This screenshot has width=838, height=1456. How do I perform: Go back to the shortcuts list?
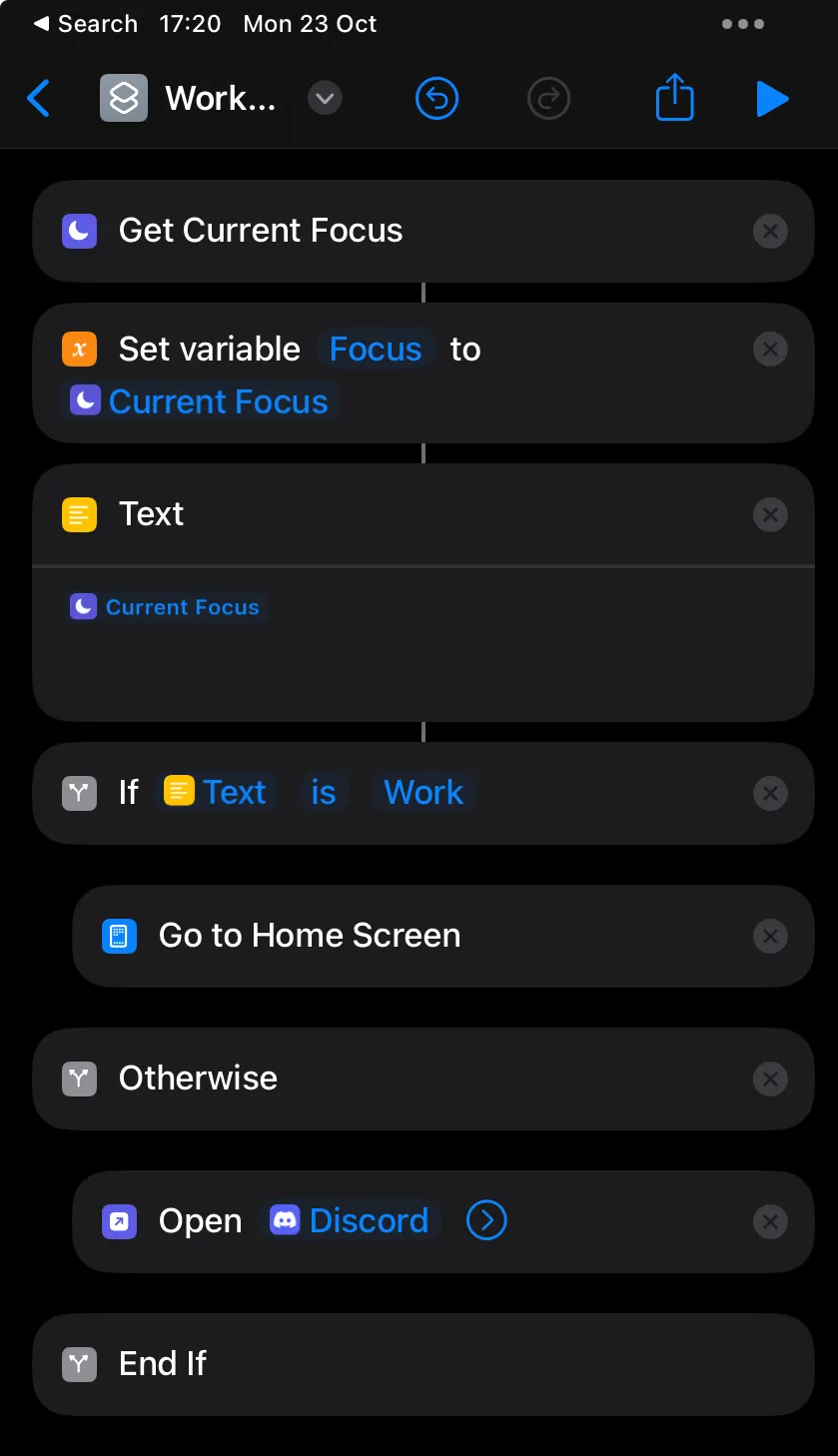coord(38,99)
